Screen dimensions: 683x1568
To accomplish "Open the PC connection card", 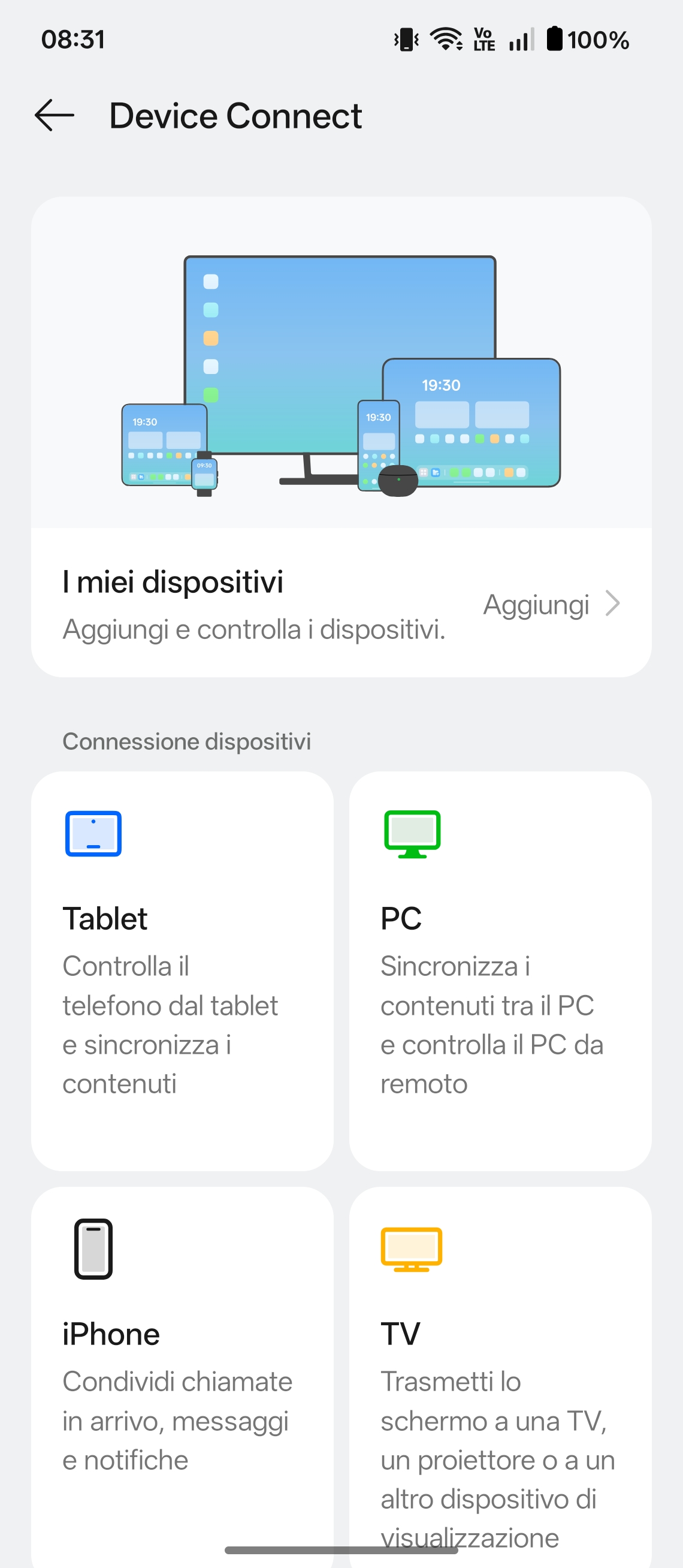I will 500,970.
